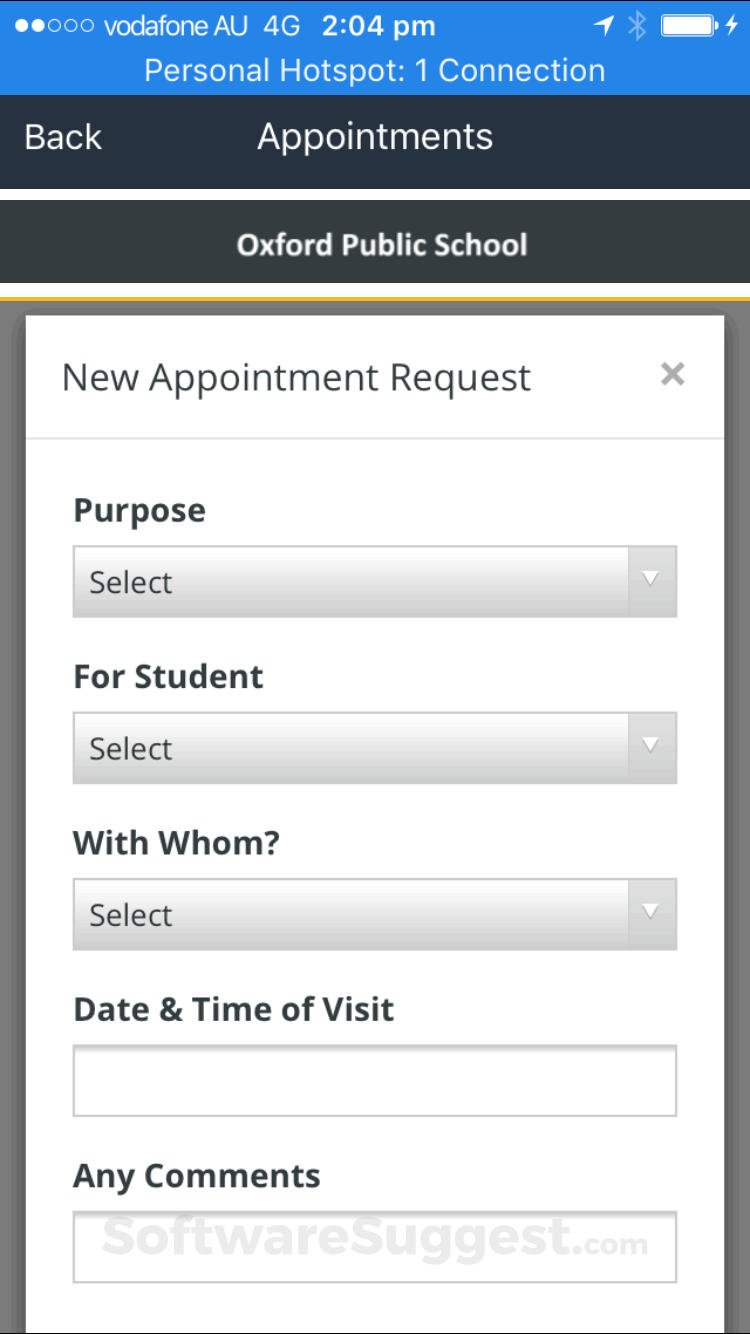This screenshot has width=750, height=1334.
Task: Tap the Personal Hotspot connection banner
Action: 374,70
